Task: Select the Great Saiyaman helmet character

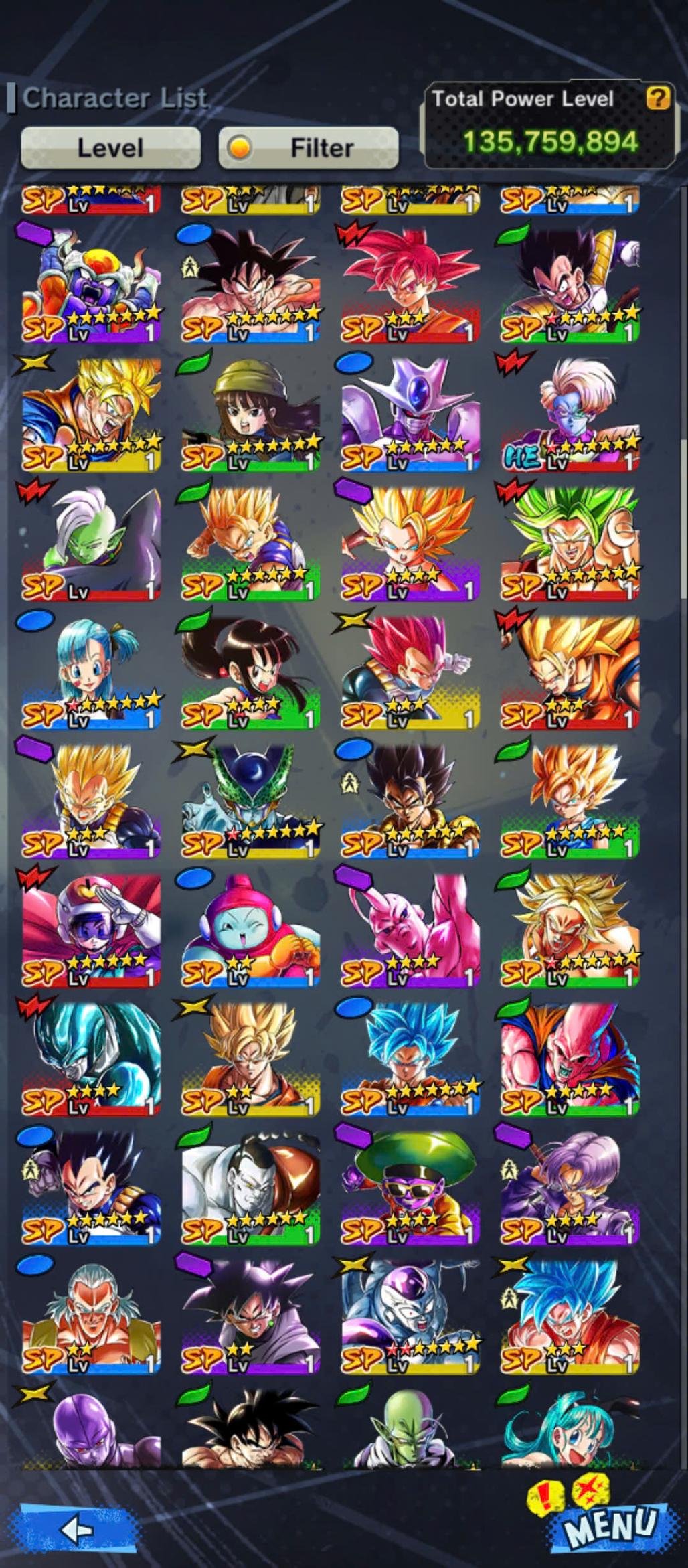Action: (x=91, y=928)
